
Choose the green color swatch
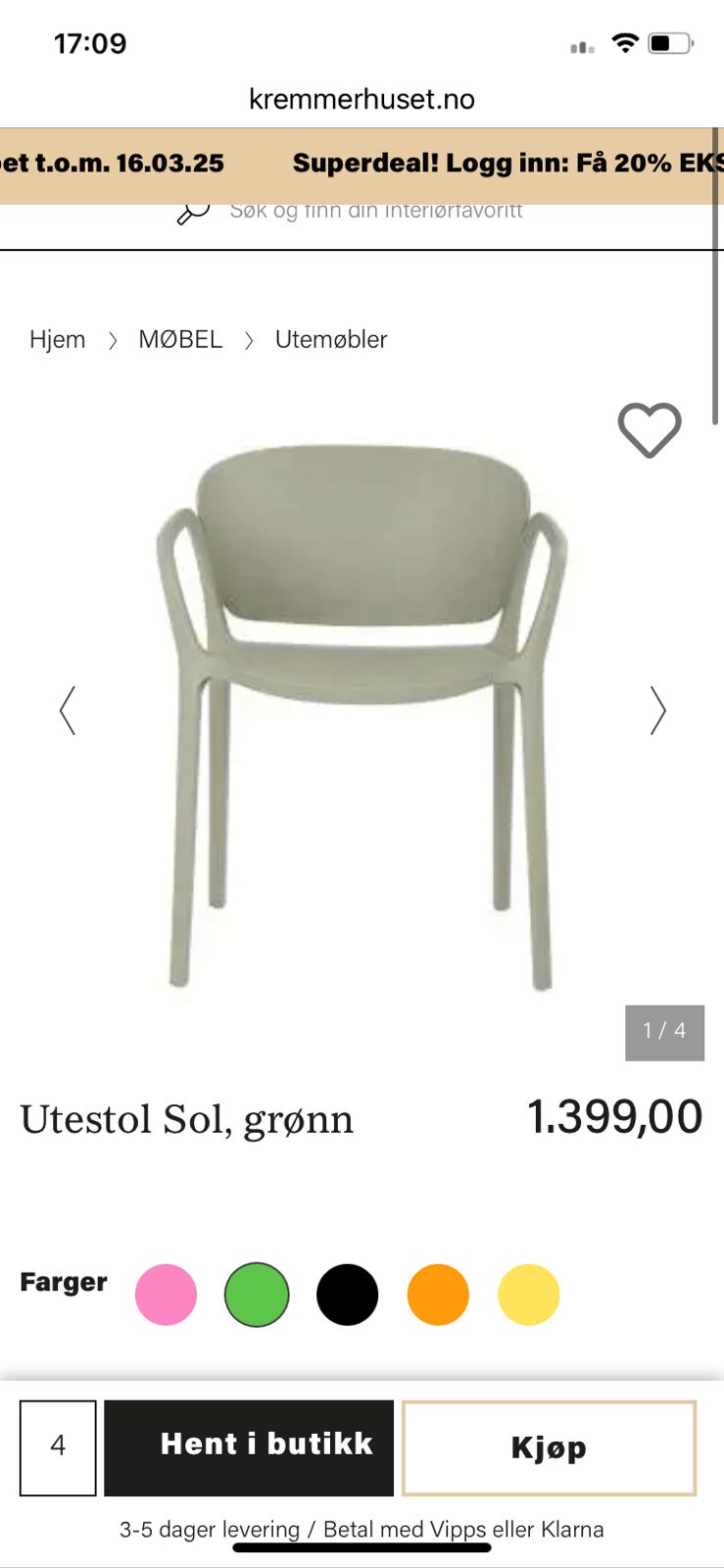click(x=257, y=1295)
